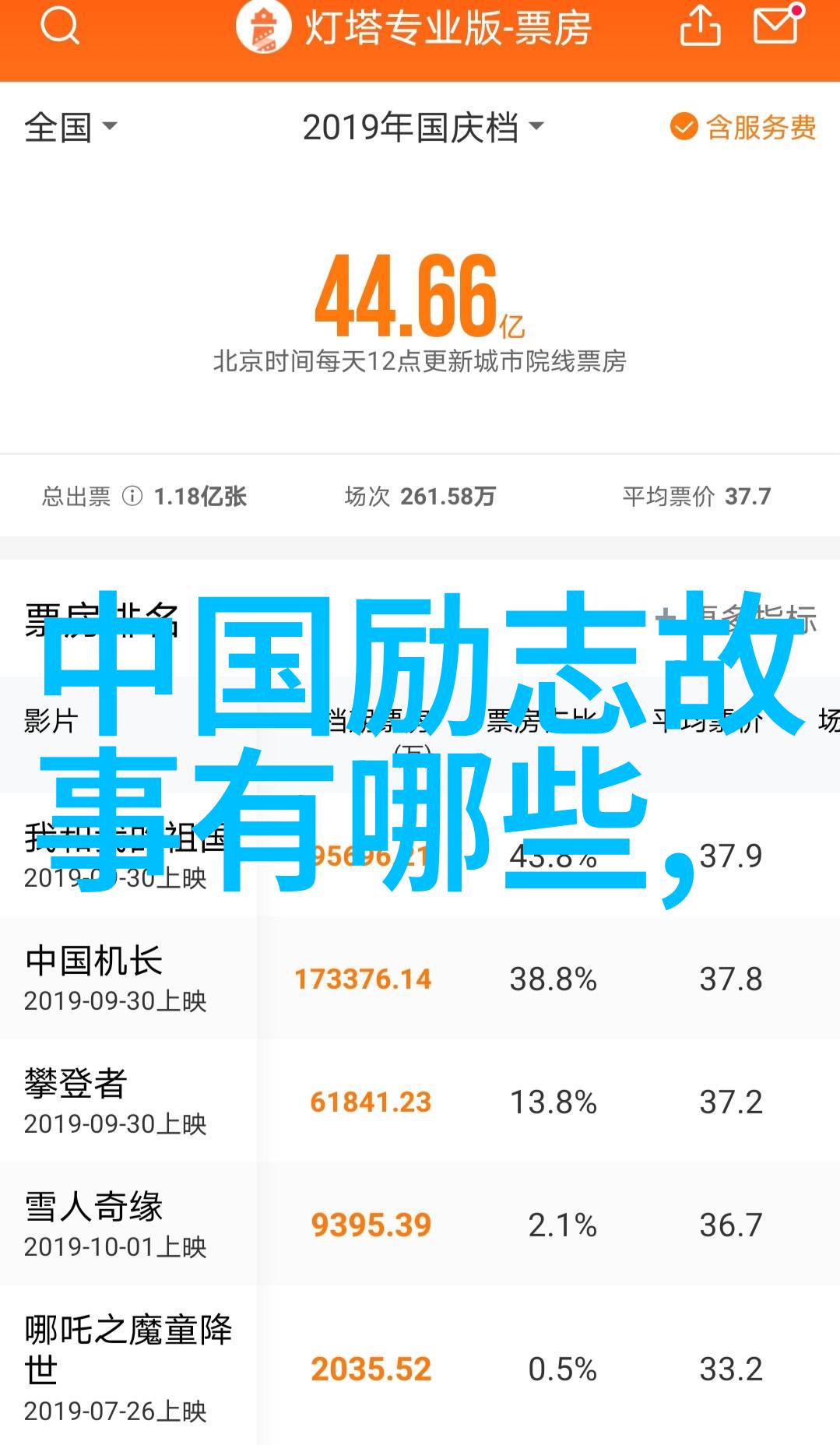Show info about 总出票
The height and width of the screenshot is (1445, 840).
click(x=132, y=496)
